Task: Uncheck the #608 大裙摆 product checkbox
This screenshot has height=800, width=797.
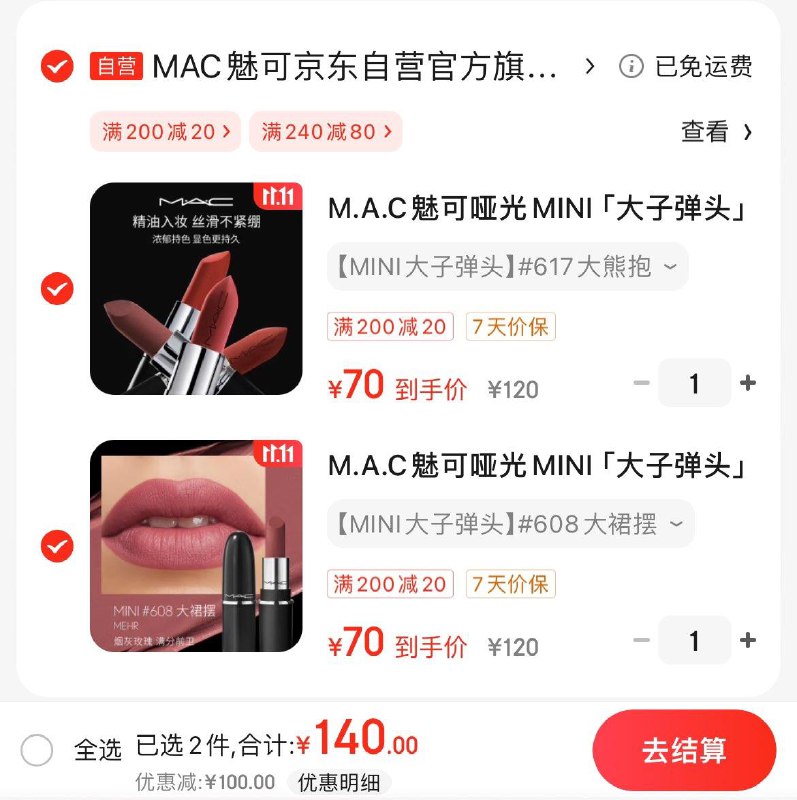Action: [x=56, y=546]
